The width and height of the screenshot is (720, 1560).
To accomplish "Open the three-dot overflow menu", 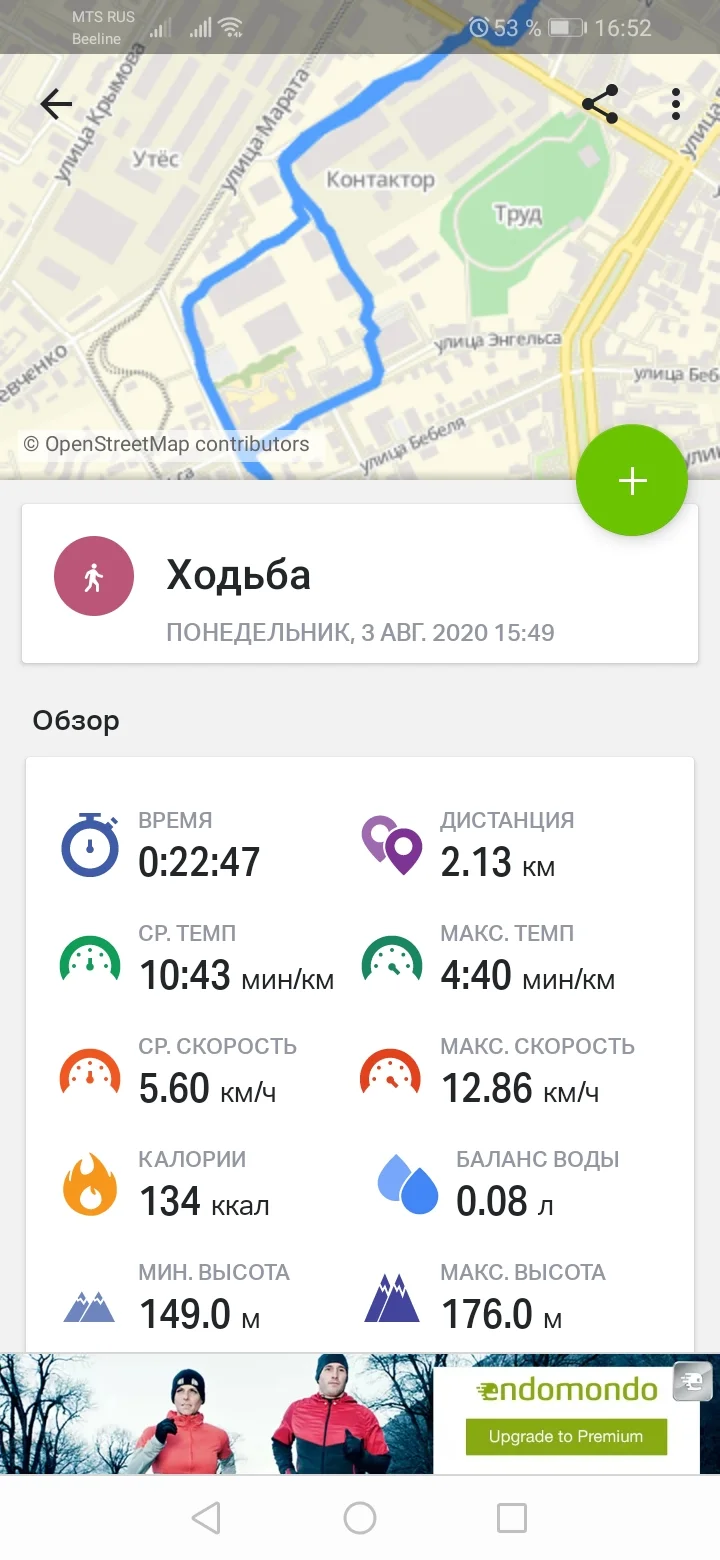I will click(677, 104).
